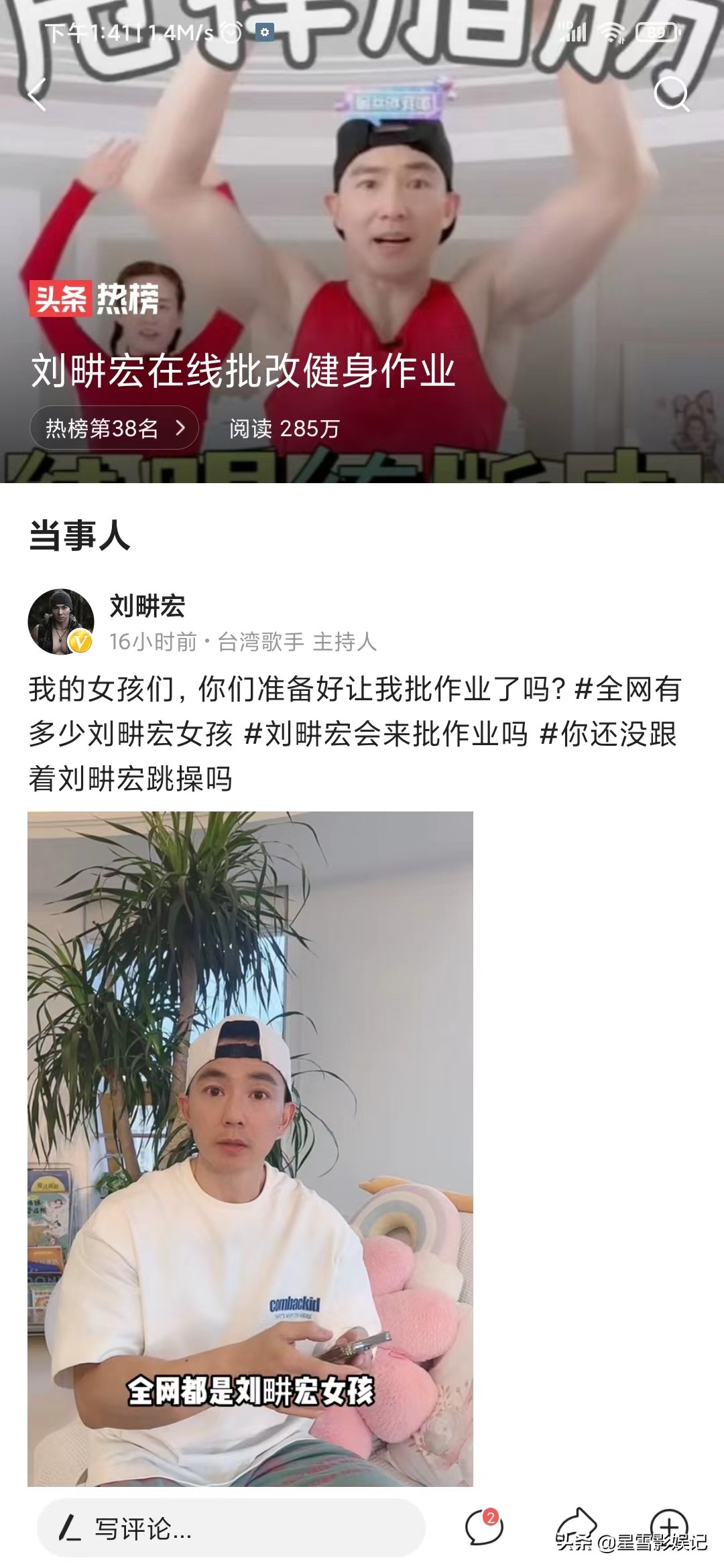The width and height of the screenshot is (724, 1568).
Task: Share this hot topic
Action: click(576, 1526)
